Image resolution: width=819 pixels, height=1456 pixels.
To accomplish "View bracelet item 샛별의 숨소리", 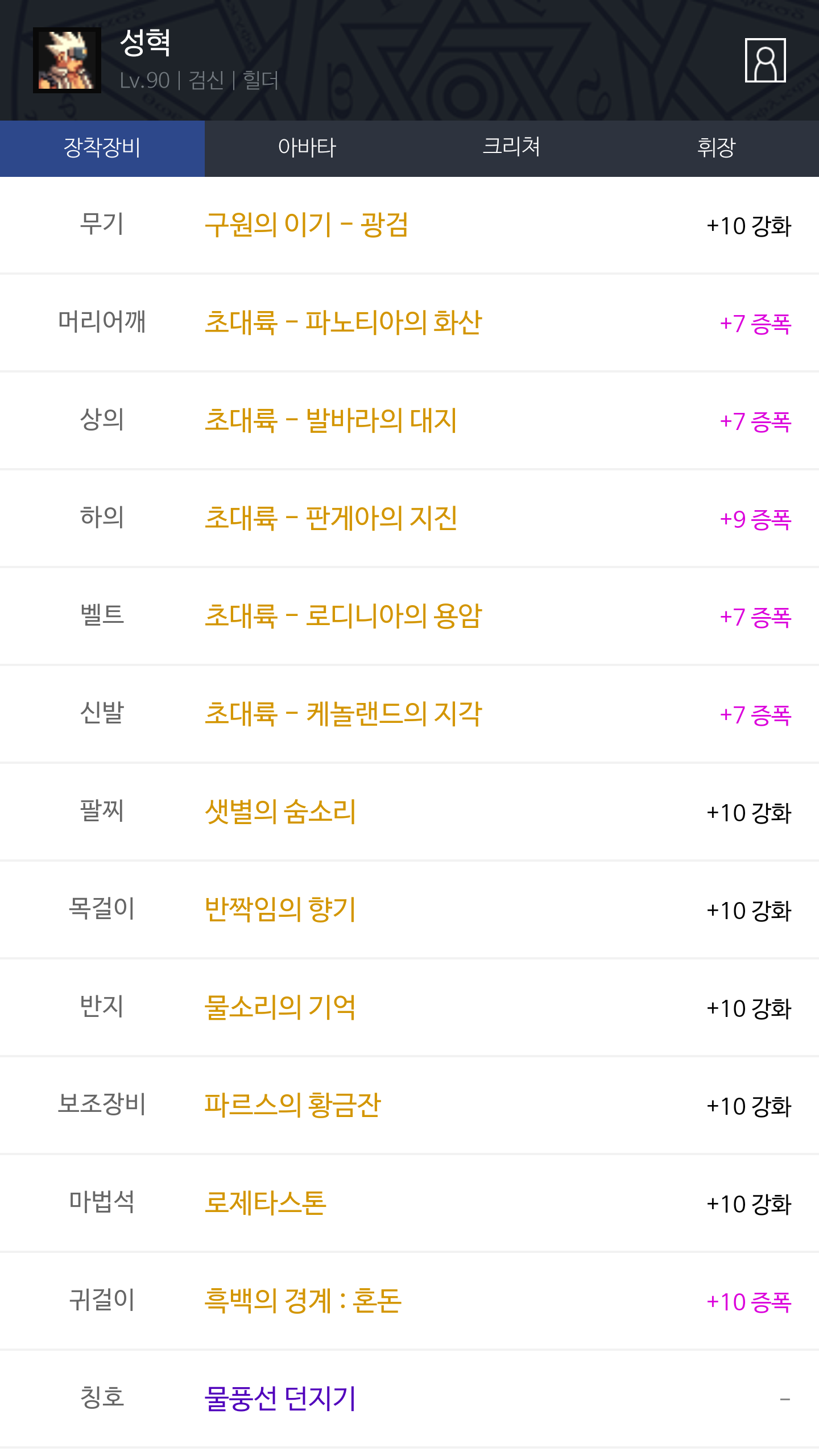I will click(280, 812).
